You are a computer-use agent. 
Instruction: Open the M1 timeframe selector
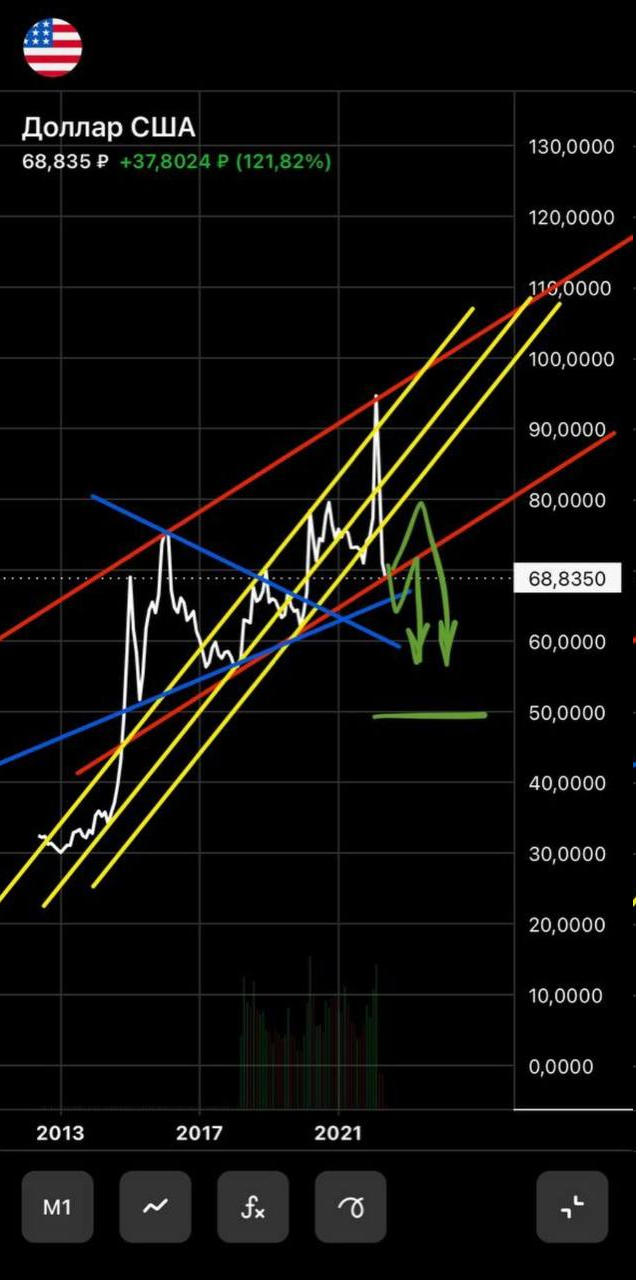(x=57, y=1207)
